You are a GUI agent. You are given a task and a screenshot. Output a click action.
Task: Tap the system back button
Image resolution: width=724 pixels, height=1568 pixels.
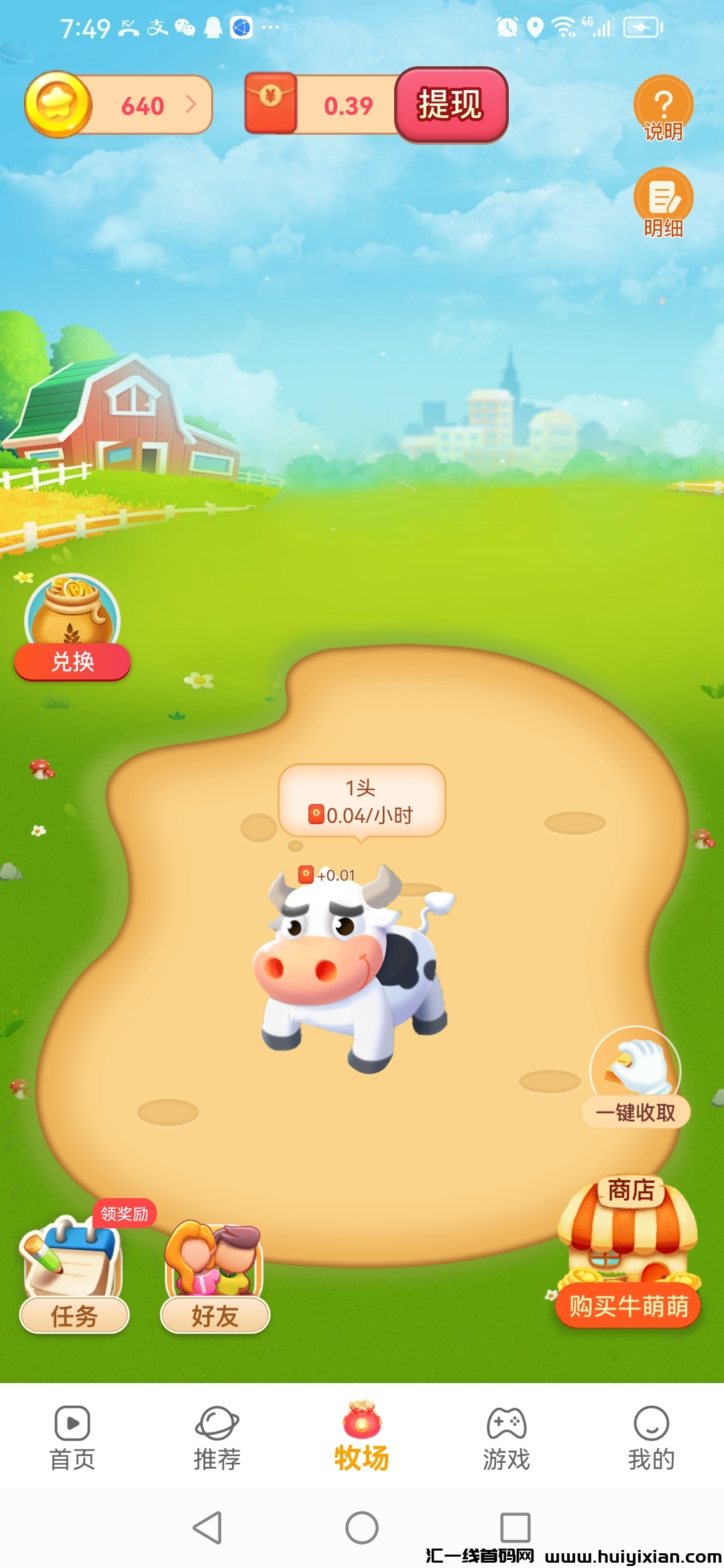tap(207, 1528)
